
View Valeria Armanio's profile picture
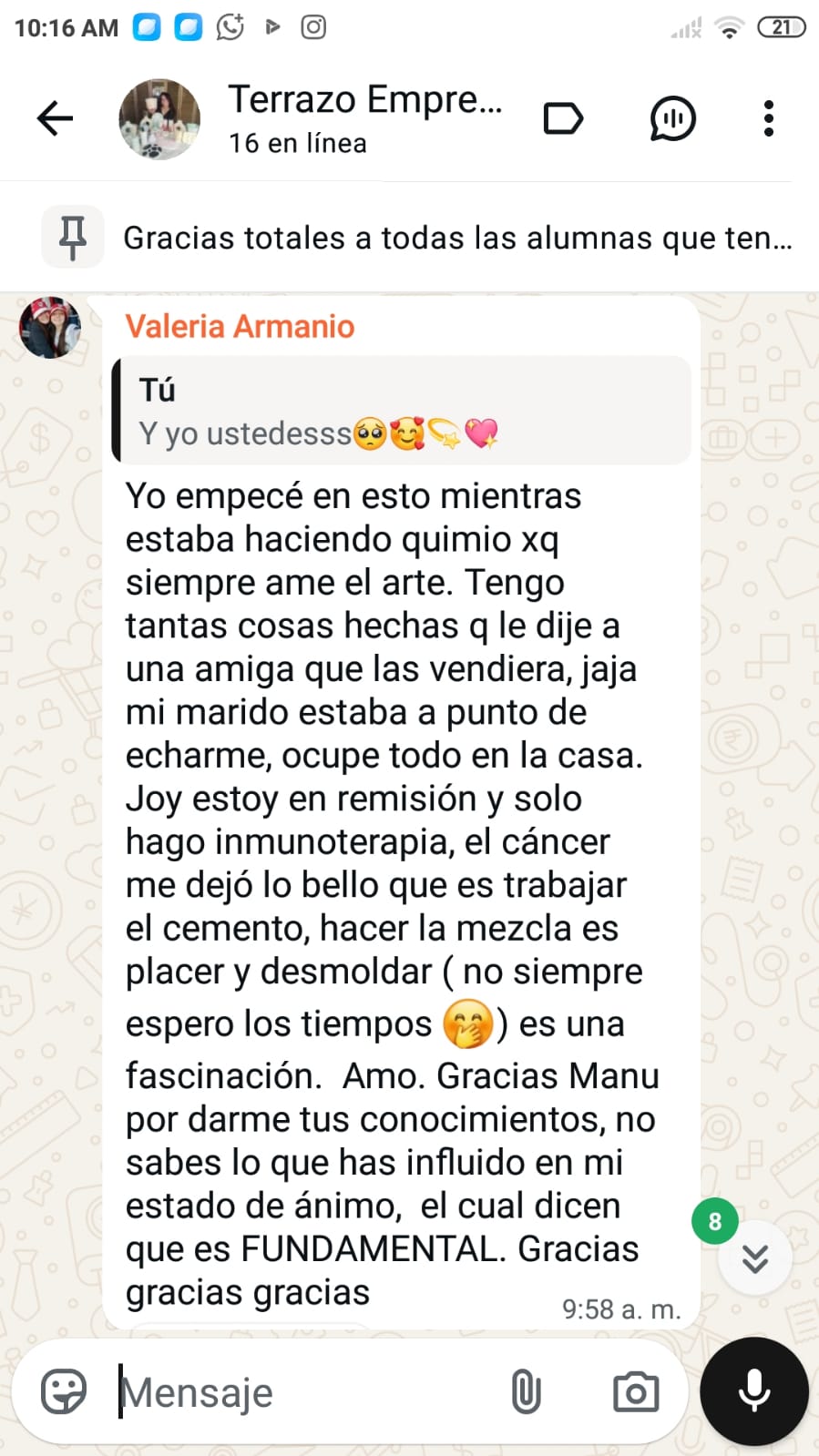tap(50, 327)
